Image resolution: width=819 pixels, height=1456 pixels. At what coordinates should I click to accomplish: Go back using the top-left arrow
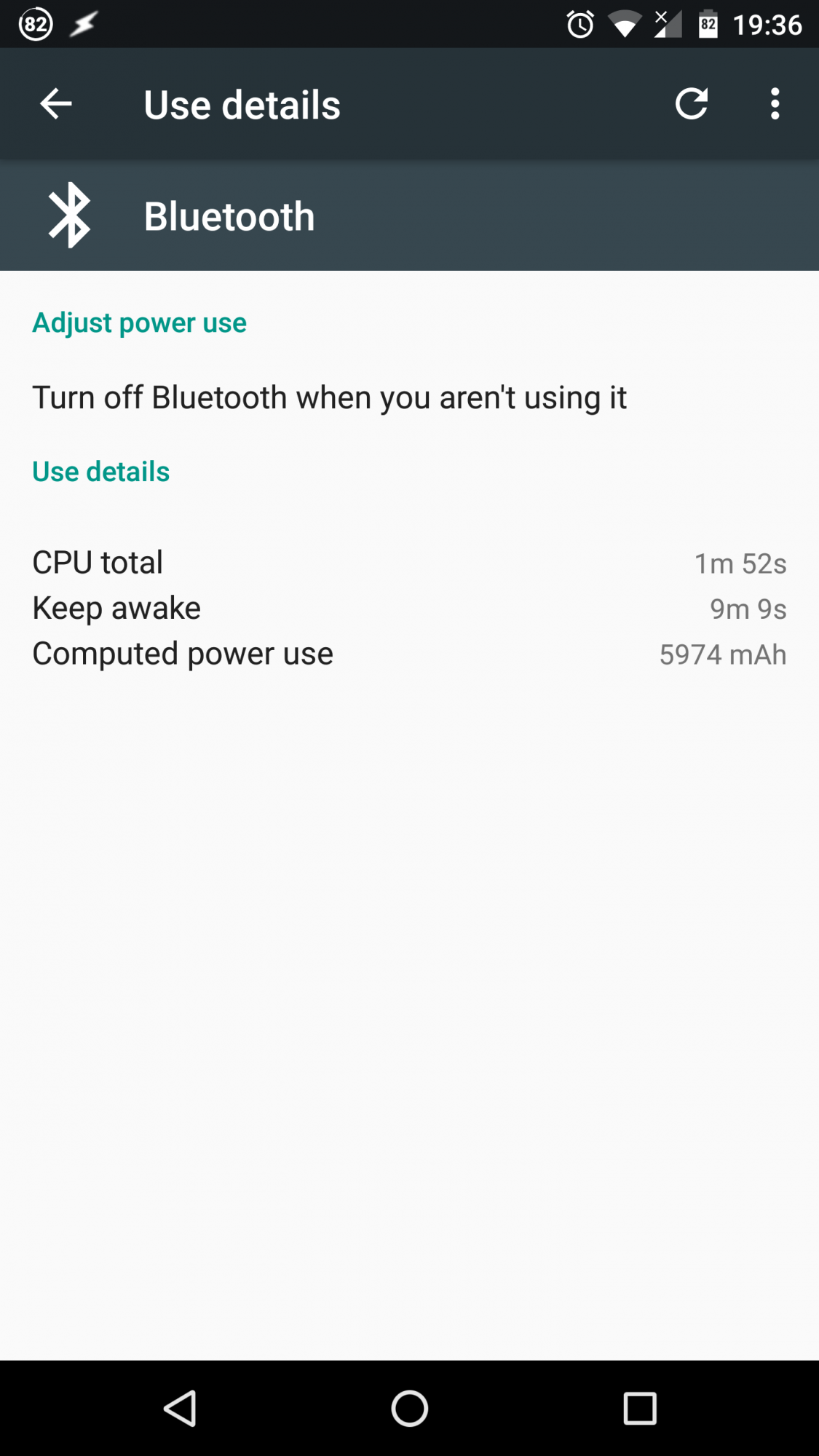click(x=55, y=104)
